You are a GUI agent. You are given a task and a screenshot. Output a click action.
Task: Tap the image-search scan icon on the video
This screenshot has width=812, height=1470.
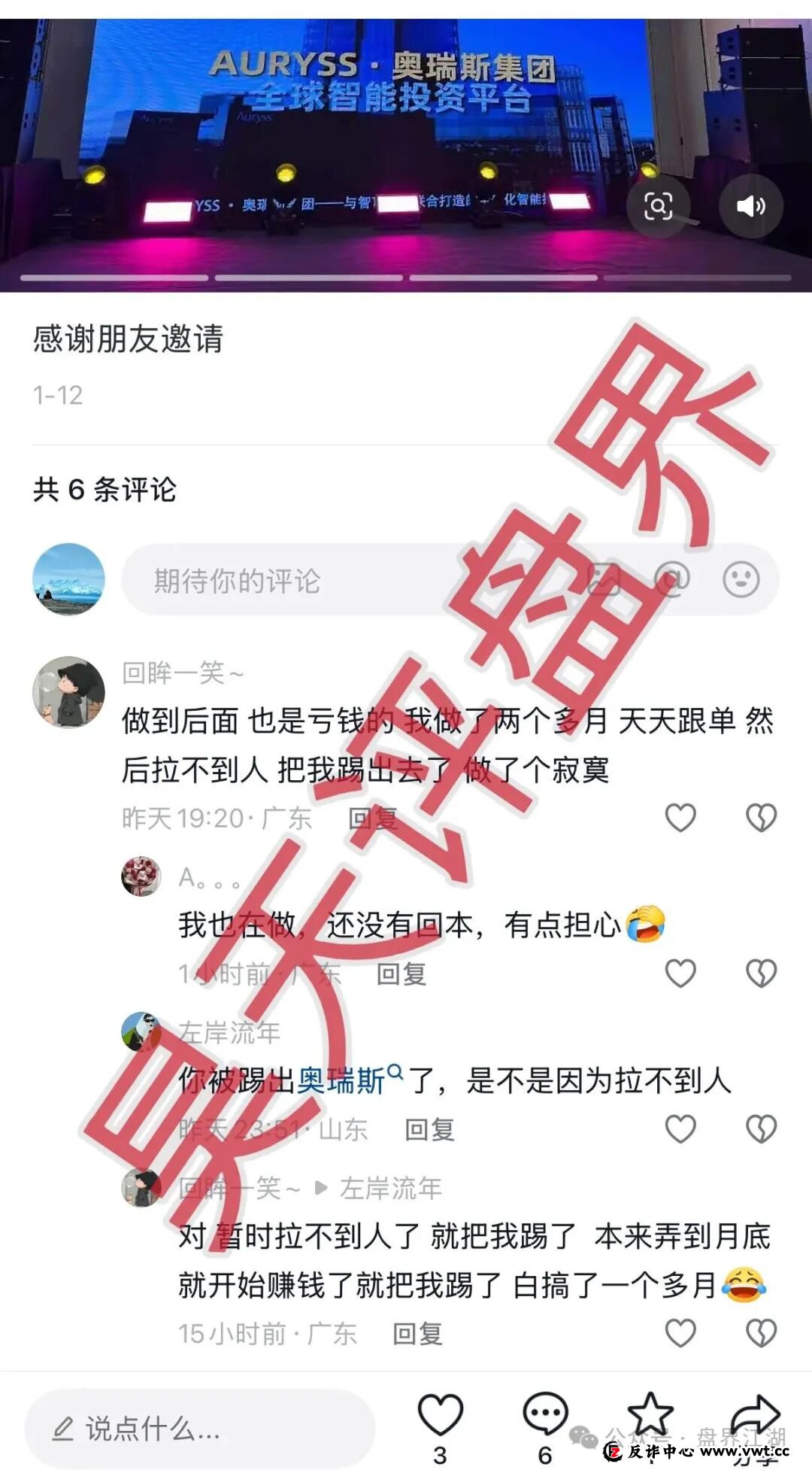[x=660, y=208]
